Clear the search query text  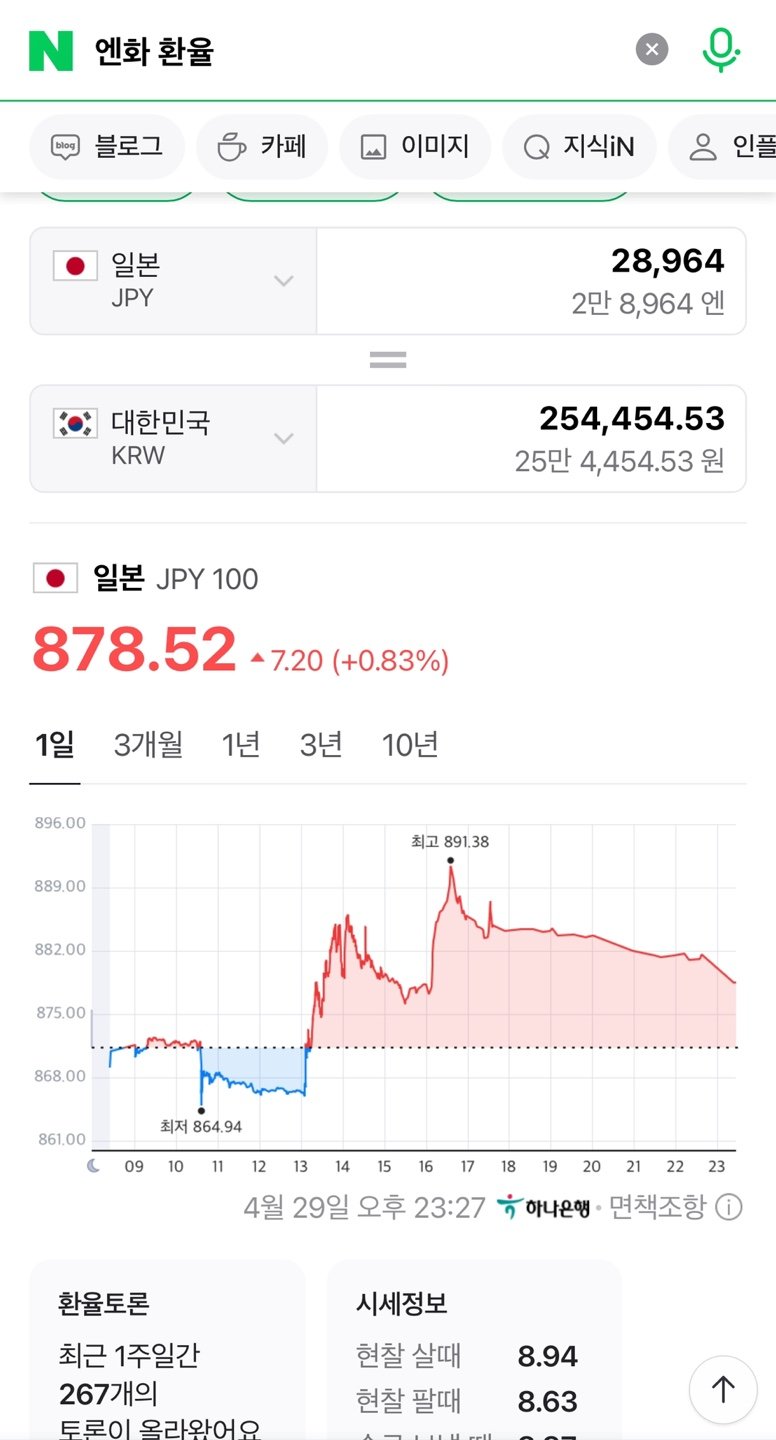652,49
